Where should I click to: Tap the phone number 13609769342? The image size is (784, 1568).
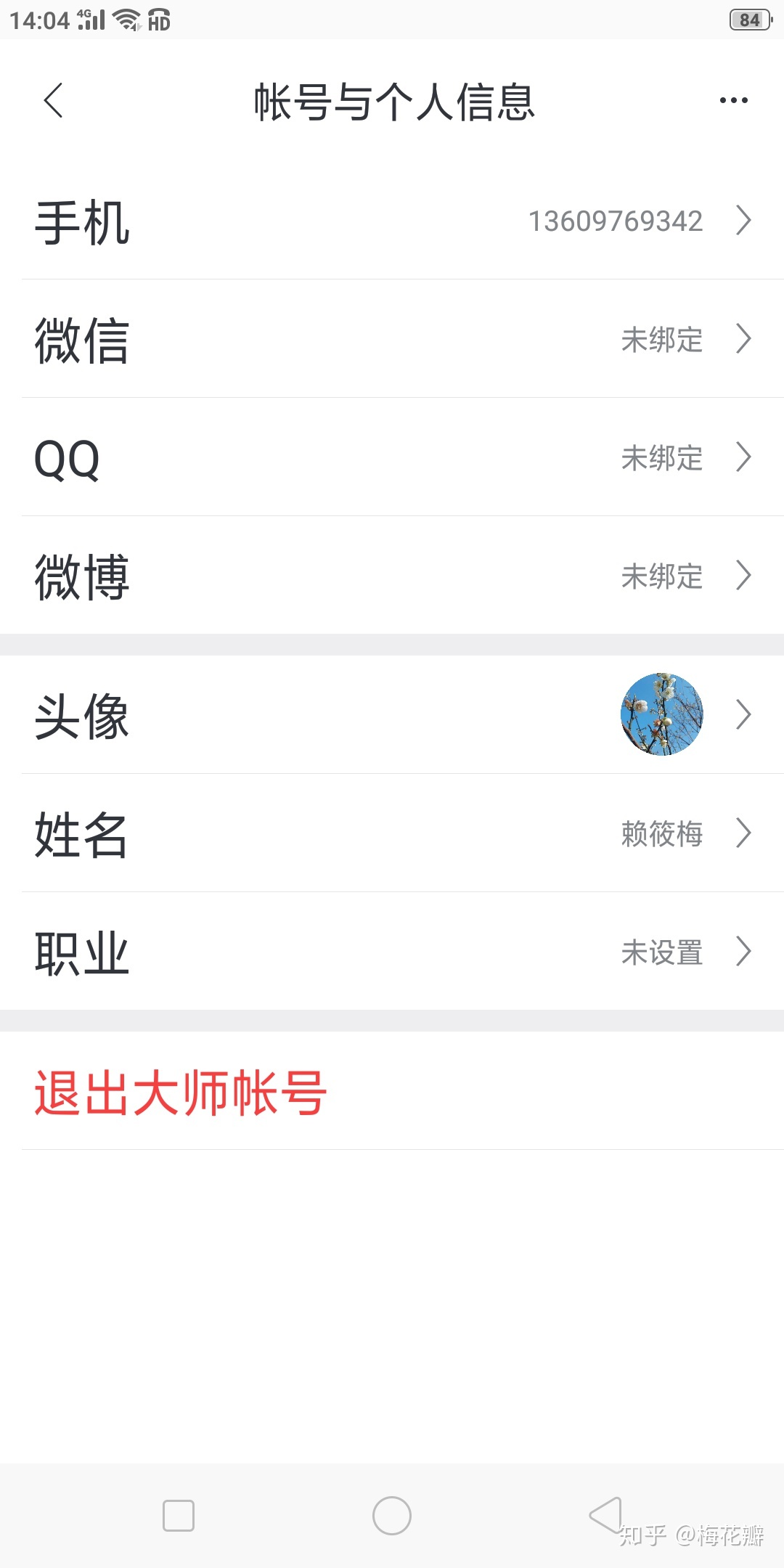(x=614, y=221)
